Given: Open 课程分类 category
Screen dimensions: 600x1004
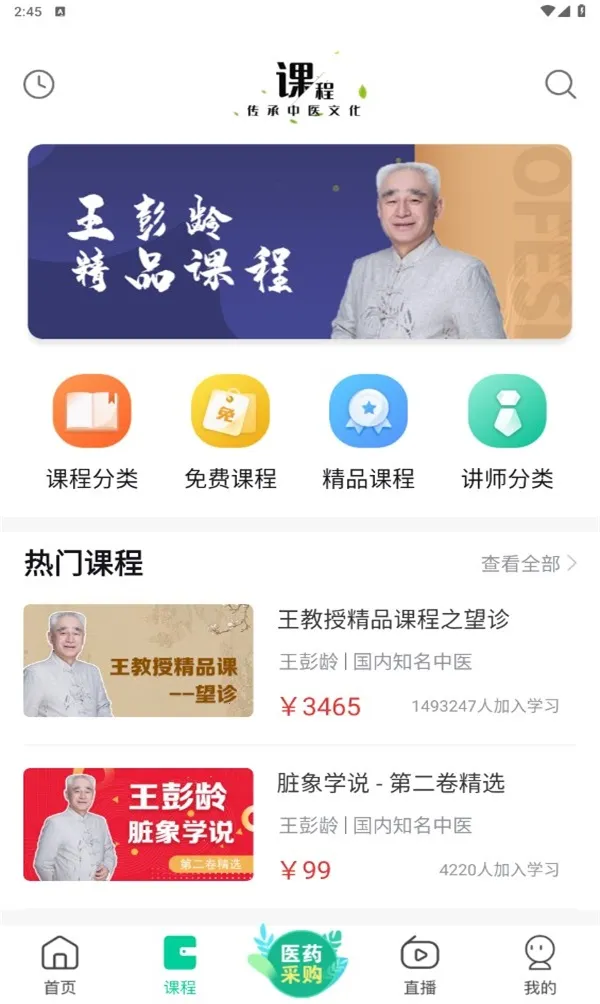Looking at the screenshot, I should pos(92,432).
